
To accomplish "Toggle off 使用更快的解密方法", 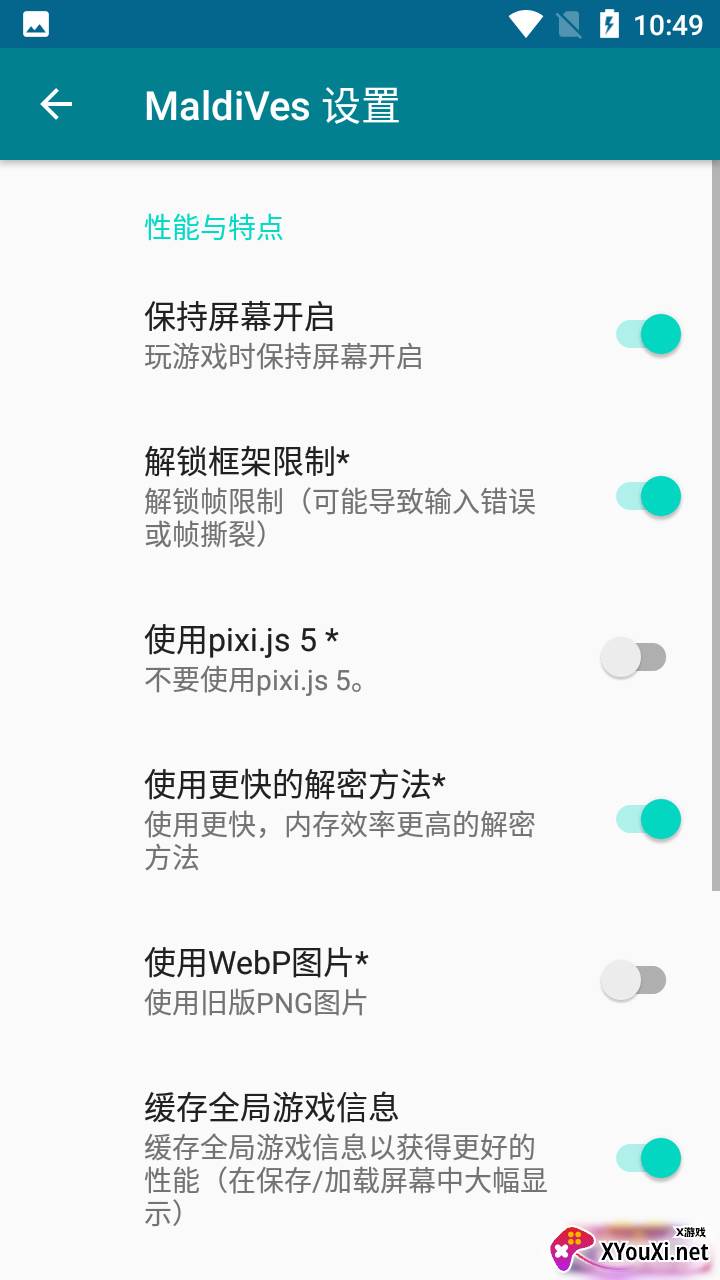I will (648, 819).
